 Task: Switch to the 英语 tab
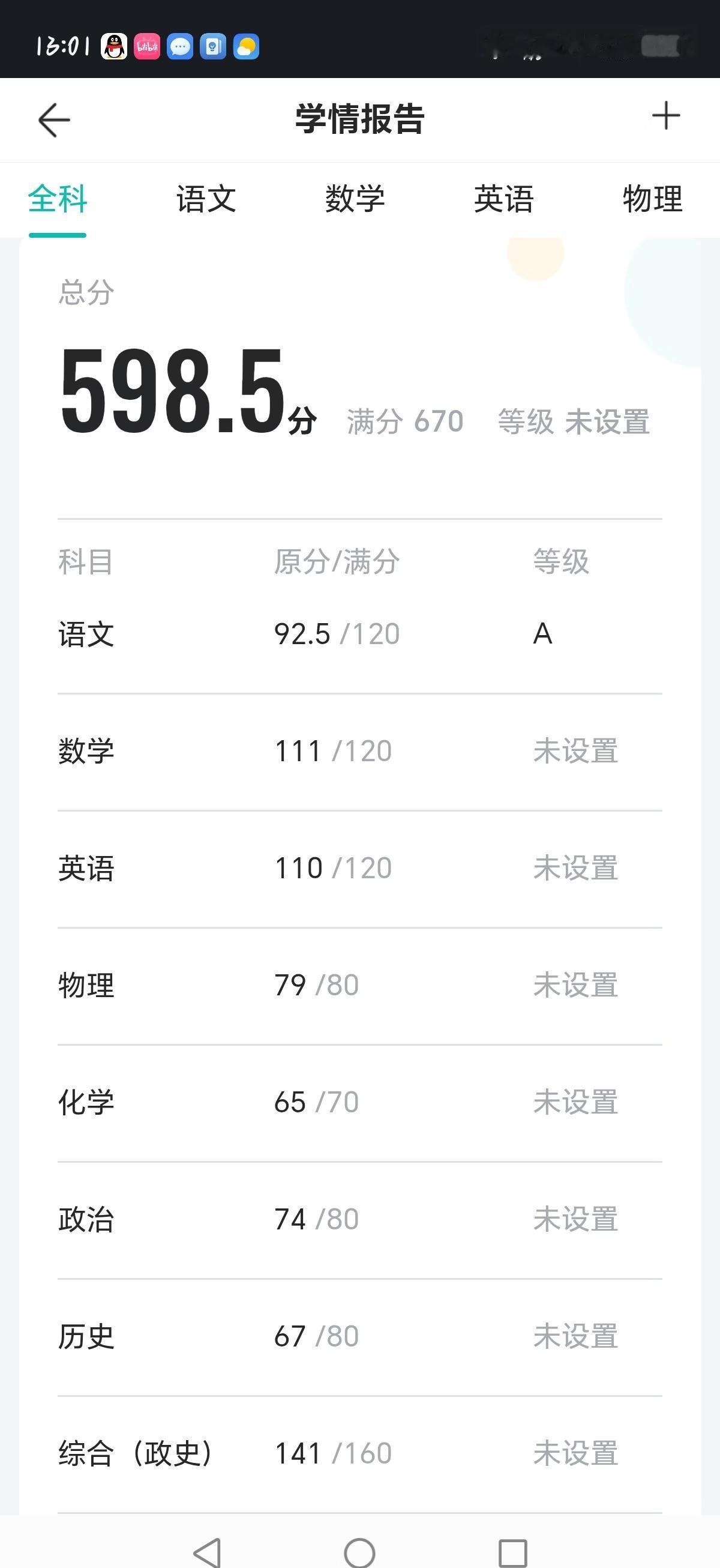pyautogui.click(x=504, y=199)
